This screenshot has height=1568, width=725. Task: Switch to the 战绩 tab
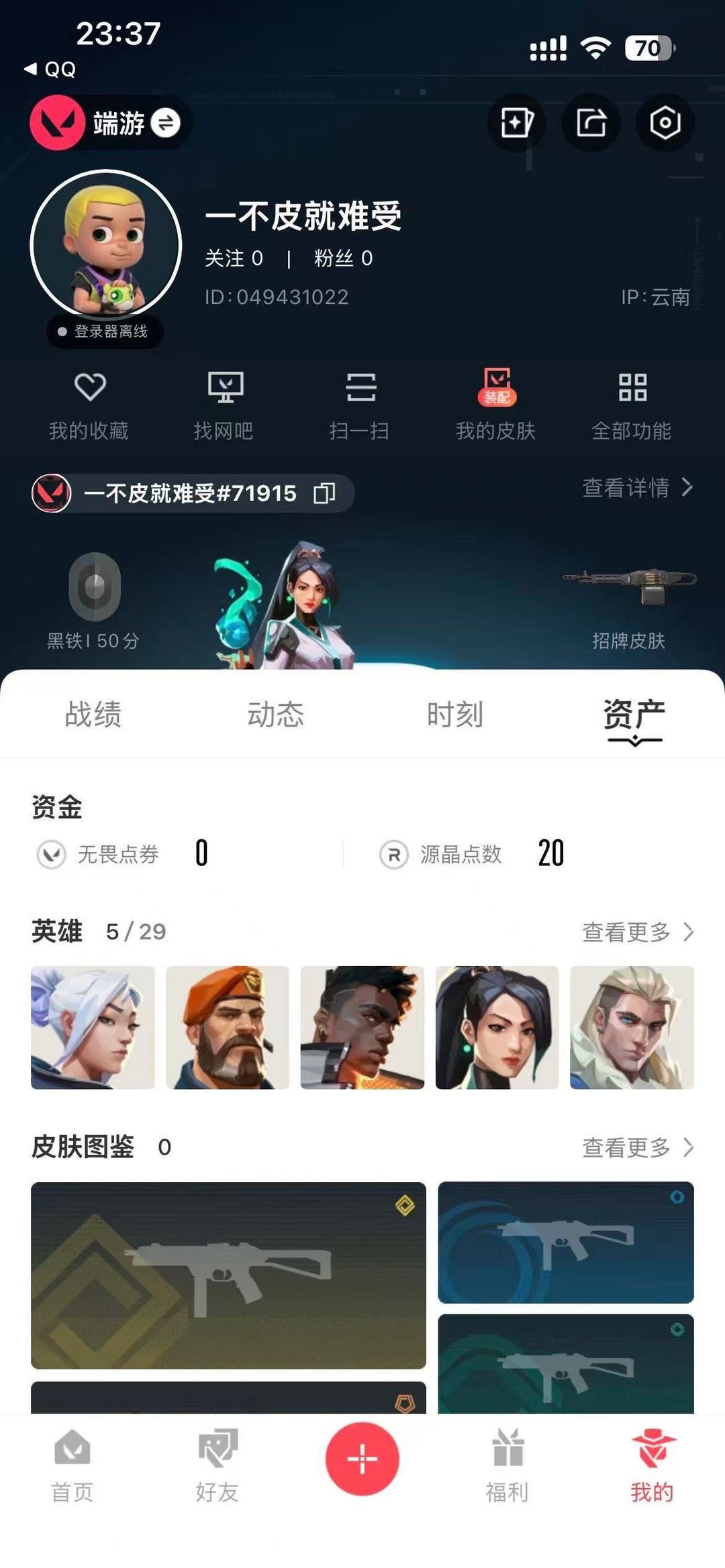tap(93, 715)
